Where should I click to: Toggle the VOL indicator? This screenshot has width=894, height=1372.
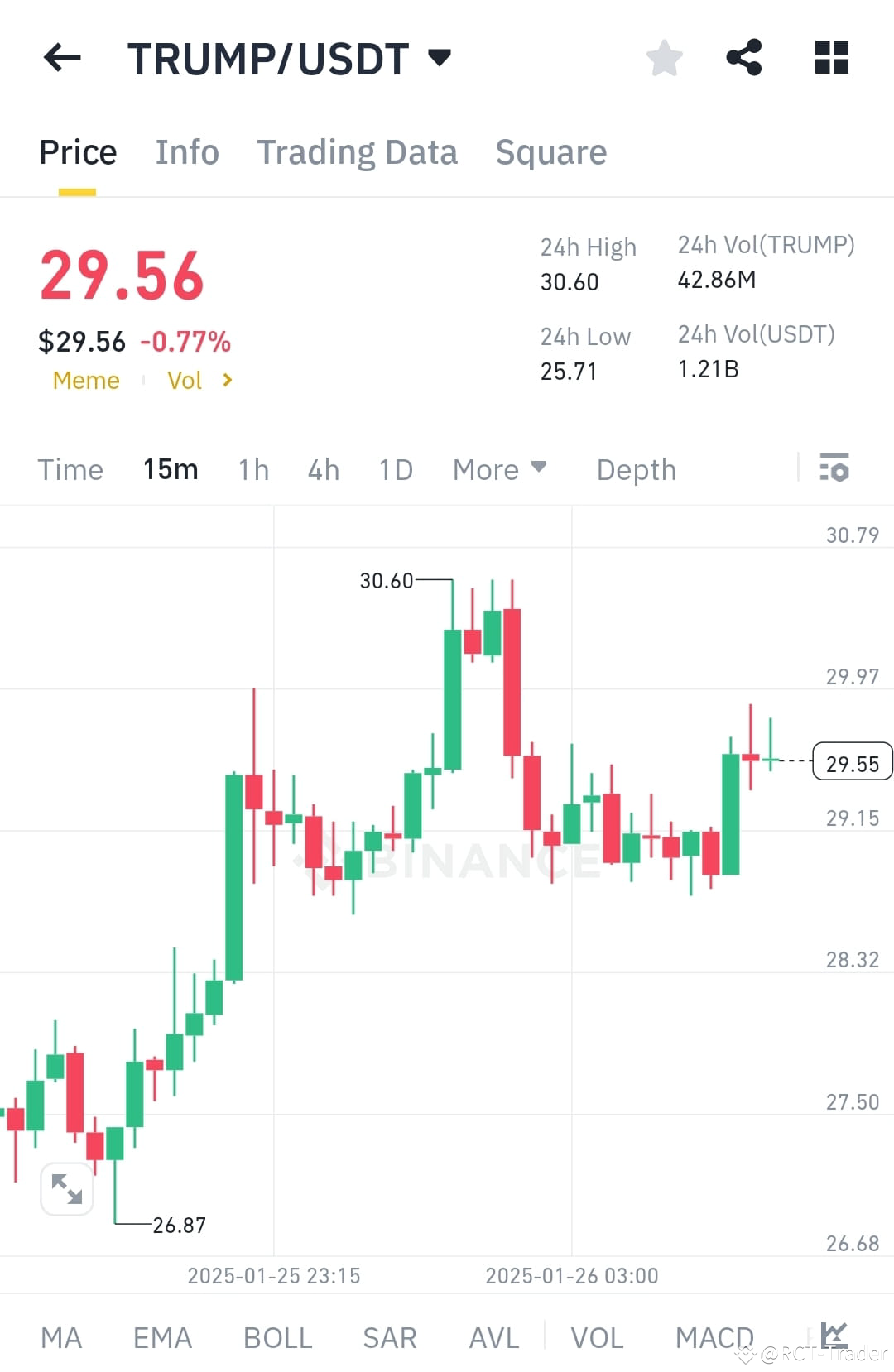click(x=598, y=1336)
